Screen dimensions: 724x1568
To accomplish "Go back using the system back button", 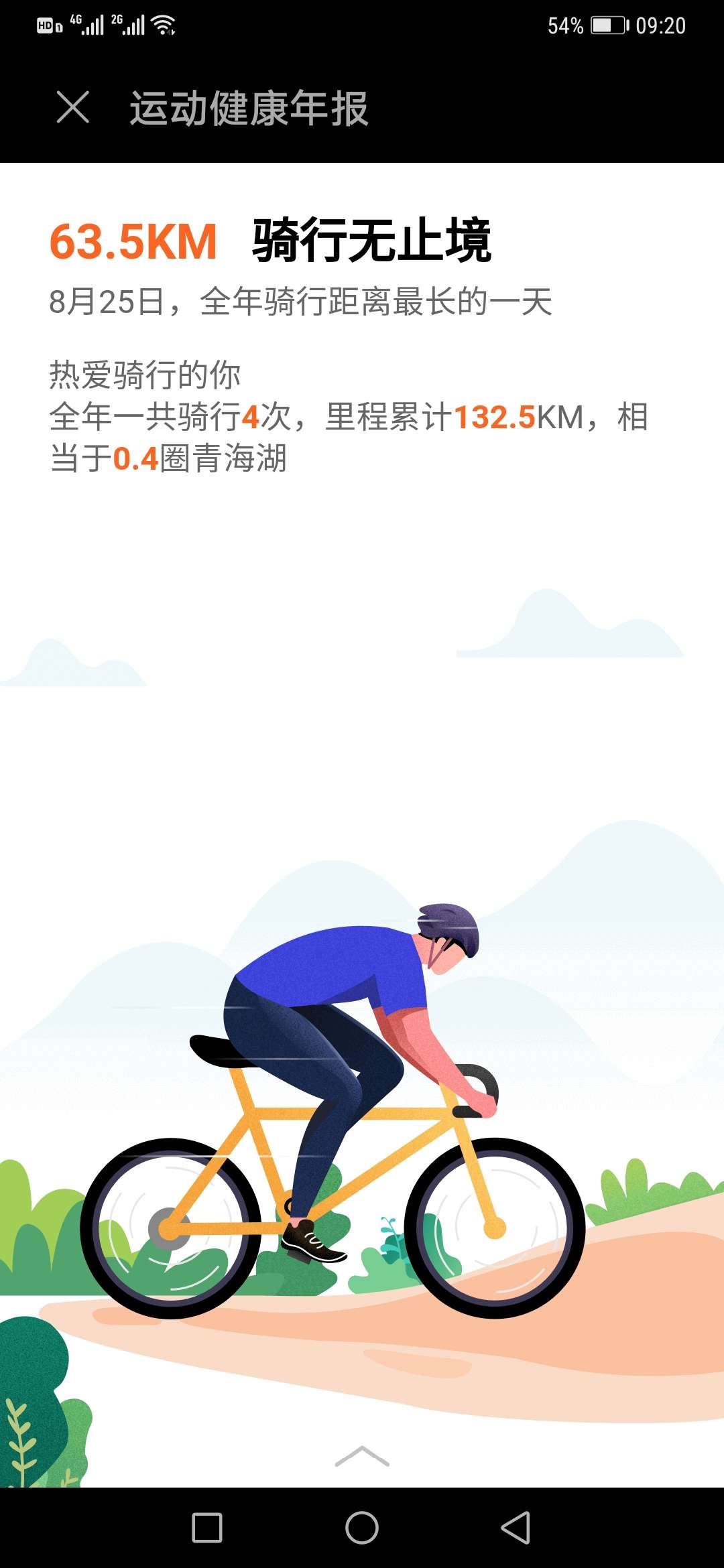I will pos(516,1528).
